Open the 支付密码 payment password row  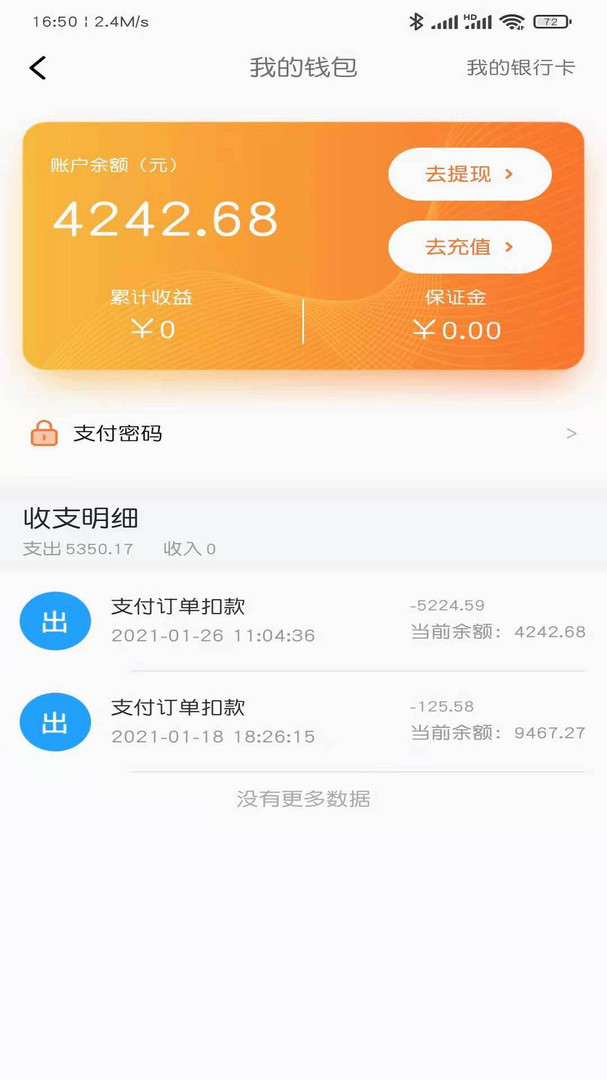303,434
